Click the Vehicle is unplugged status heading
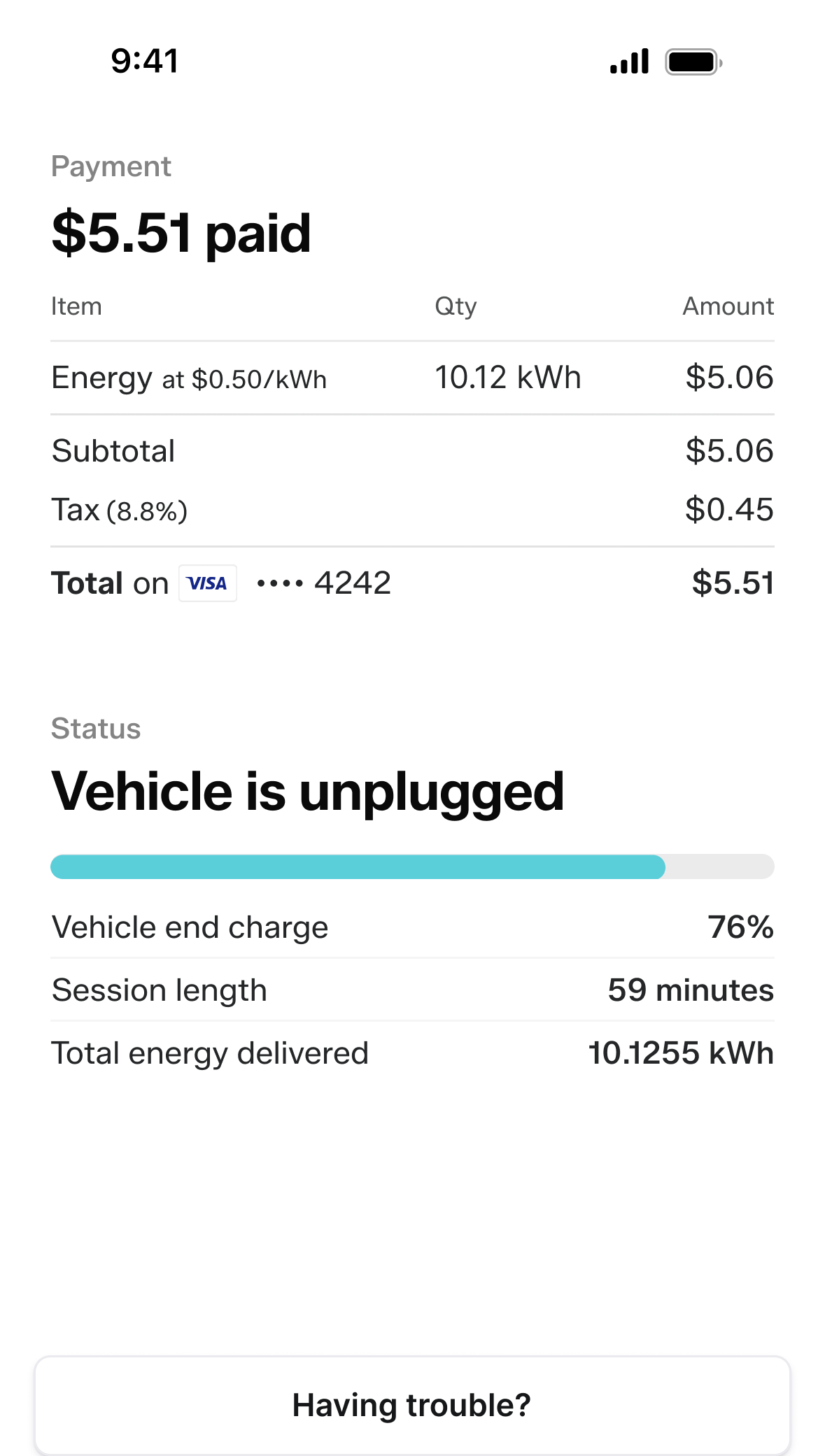Image resolution: width=825 pixels, height=1456 pixels. 308,791
